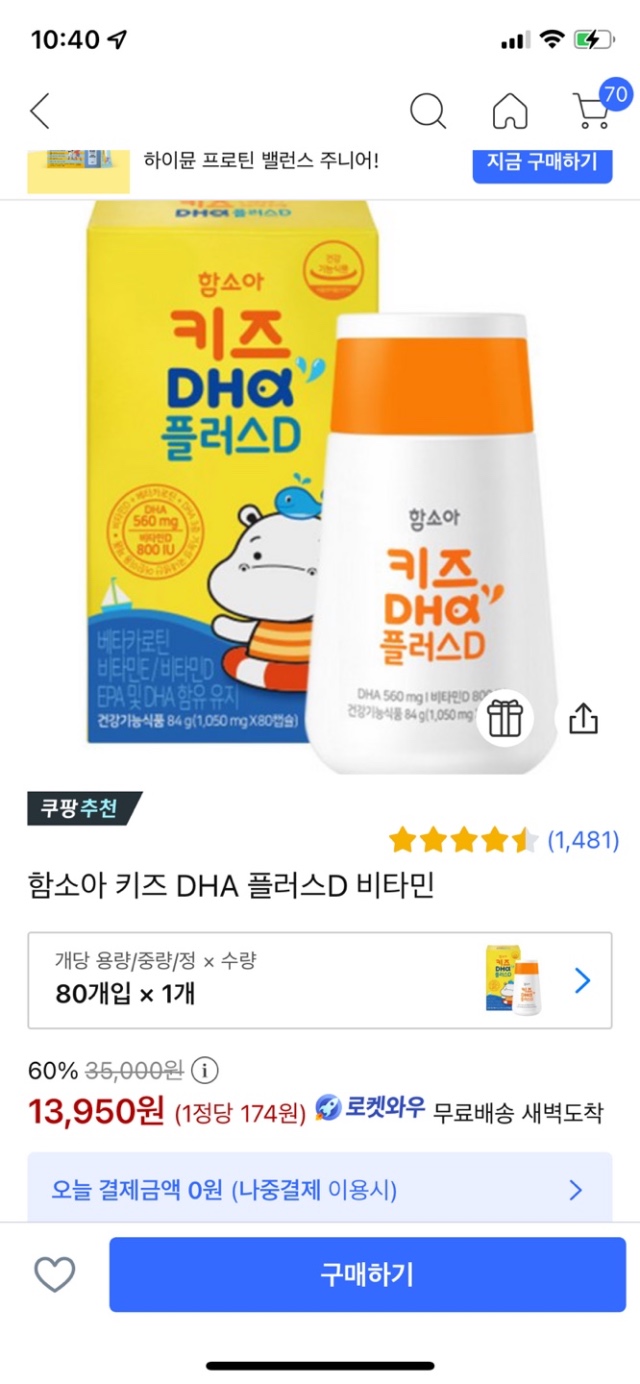Tap the 지금 구매하기 banner button
The width and height of the screenshot is (640, 1384).
pyautogui.click(x=541, y=161)
